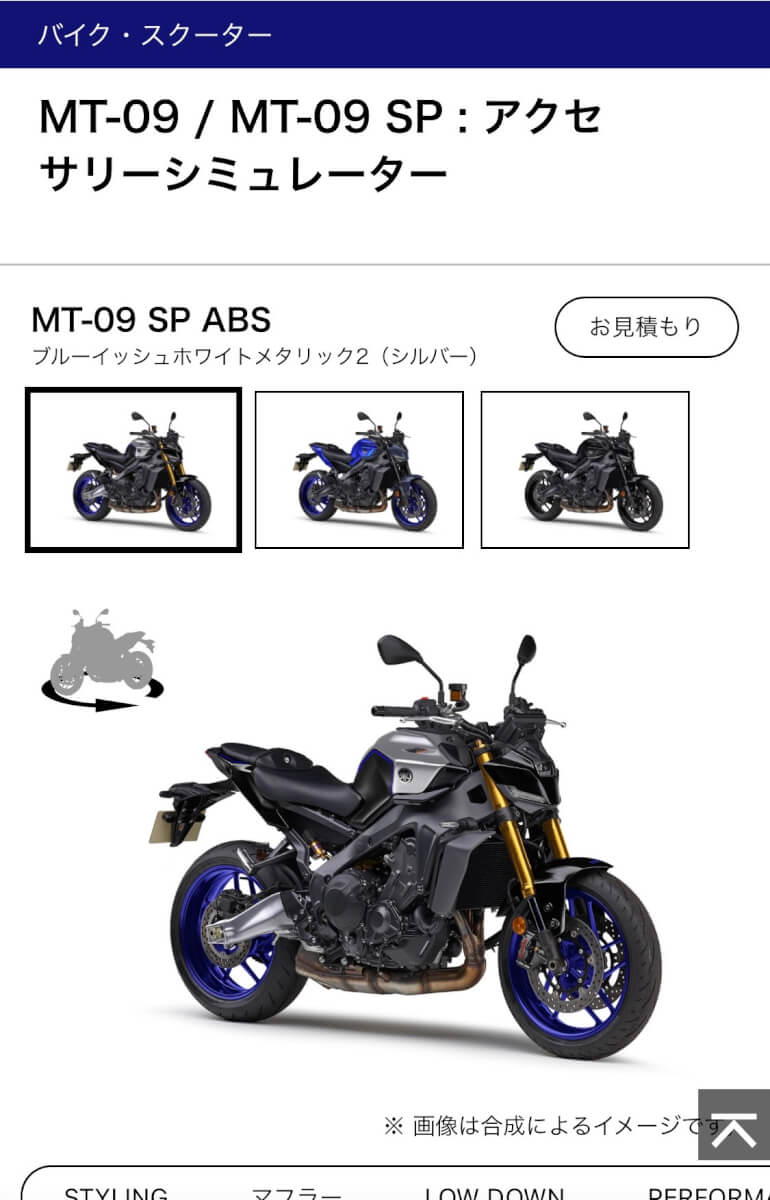The height and width of the screenshot is (1200, 770).
Task: Switch to the マフラー tab
Action: [x=296, y=1192]
